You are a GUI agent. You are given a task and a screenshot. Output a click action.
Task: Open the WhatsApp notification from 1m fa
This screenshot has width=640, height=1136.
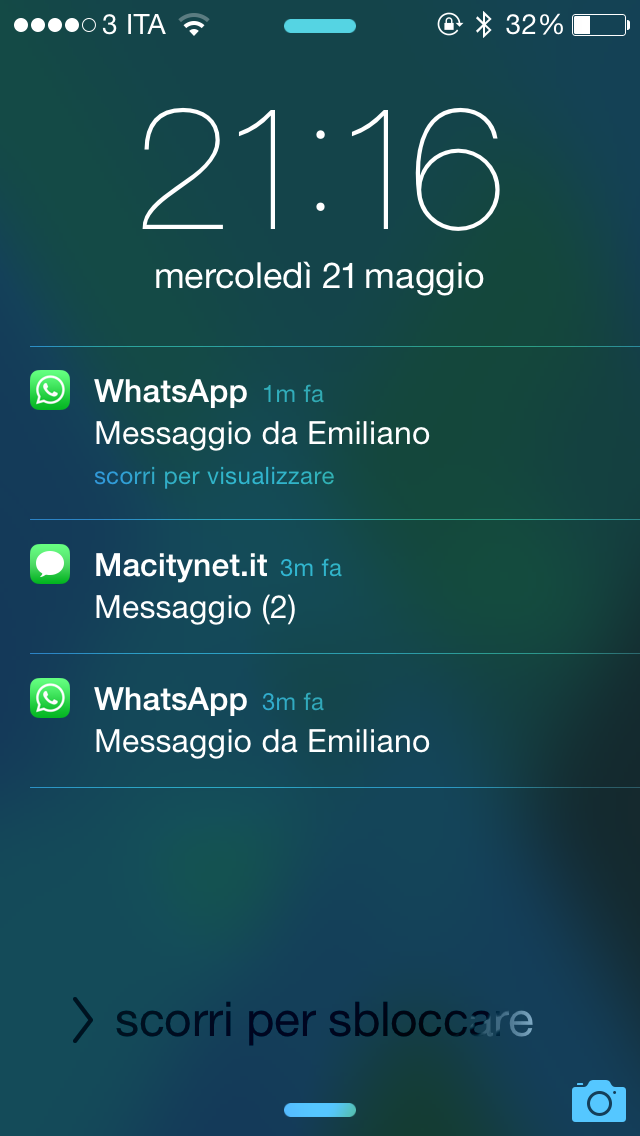pyautogui.click(x=262, y=432)
